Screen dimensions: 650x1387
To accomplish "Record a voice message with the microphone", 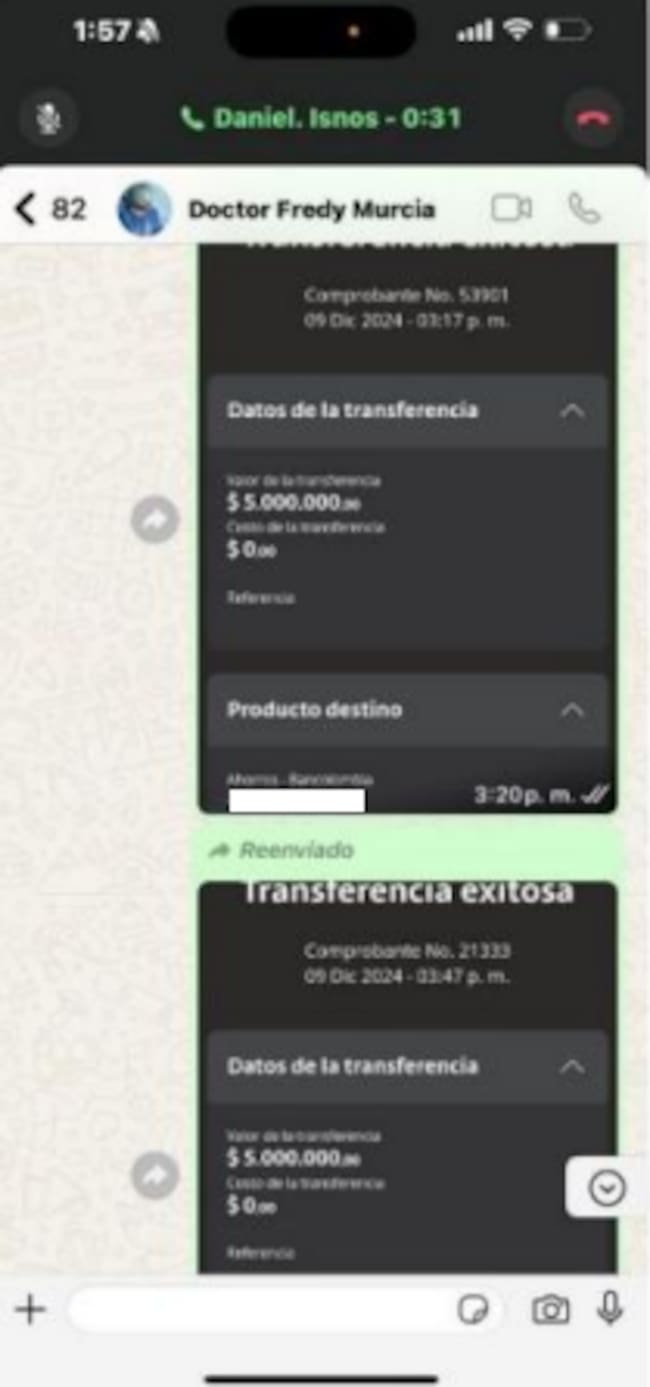I will click(610, 1308).
